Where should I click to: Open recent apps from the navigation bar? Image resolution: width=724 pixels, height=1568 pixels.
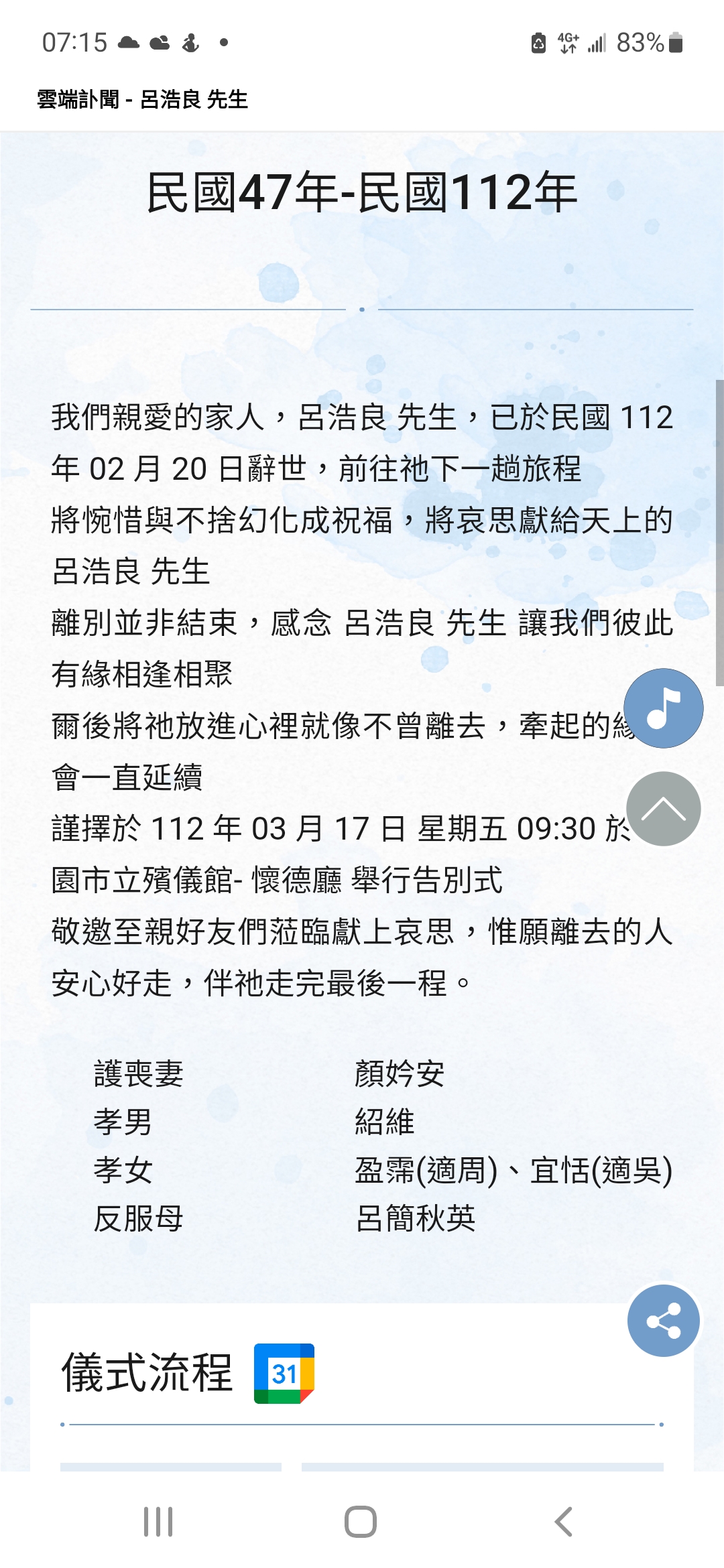[159, 1521]
